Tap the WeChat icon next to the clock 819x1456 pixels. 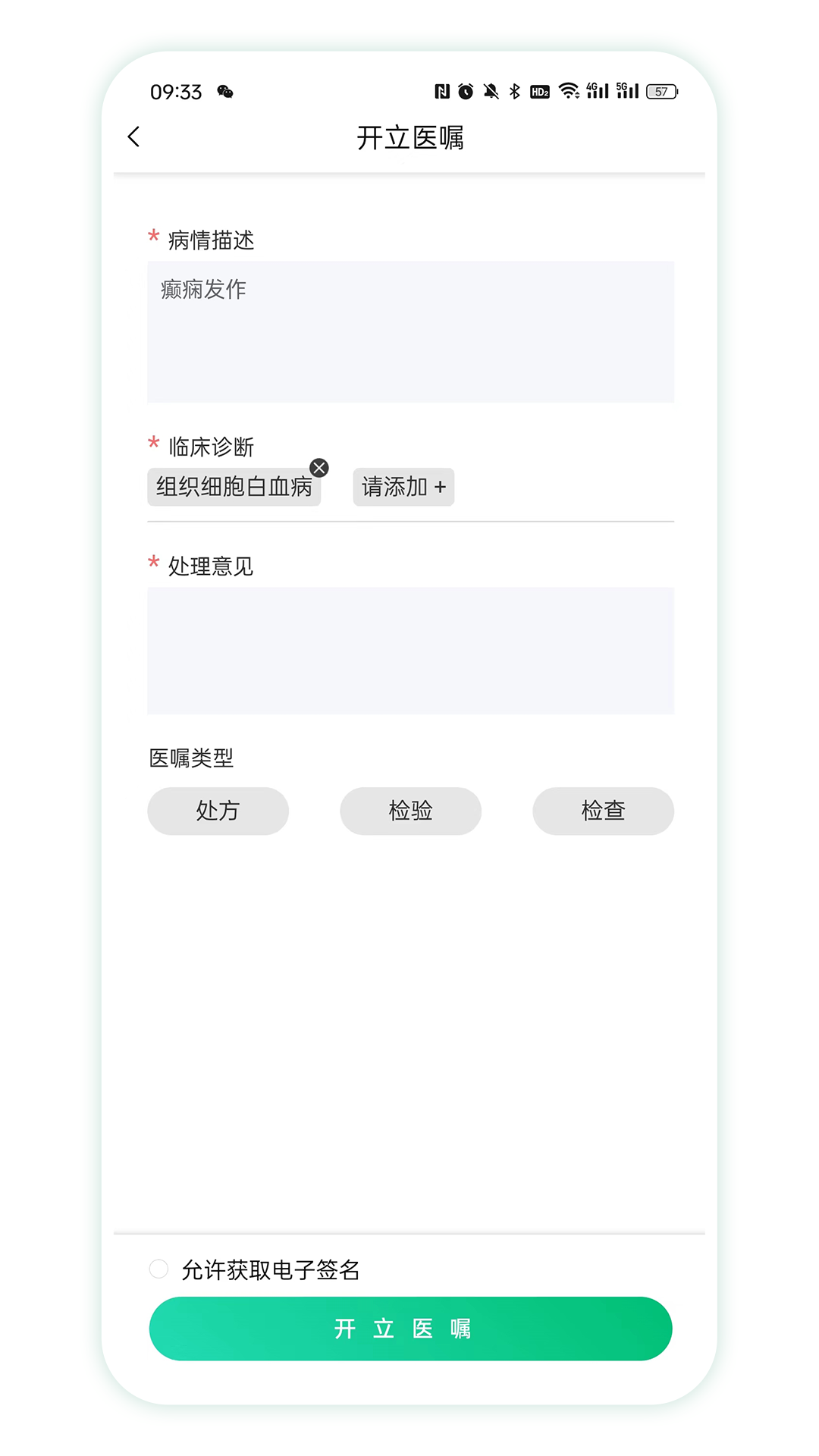coord(224,91)
